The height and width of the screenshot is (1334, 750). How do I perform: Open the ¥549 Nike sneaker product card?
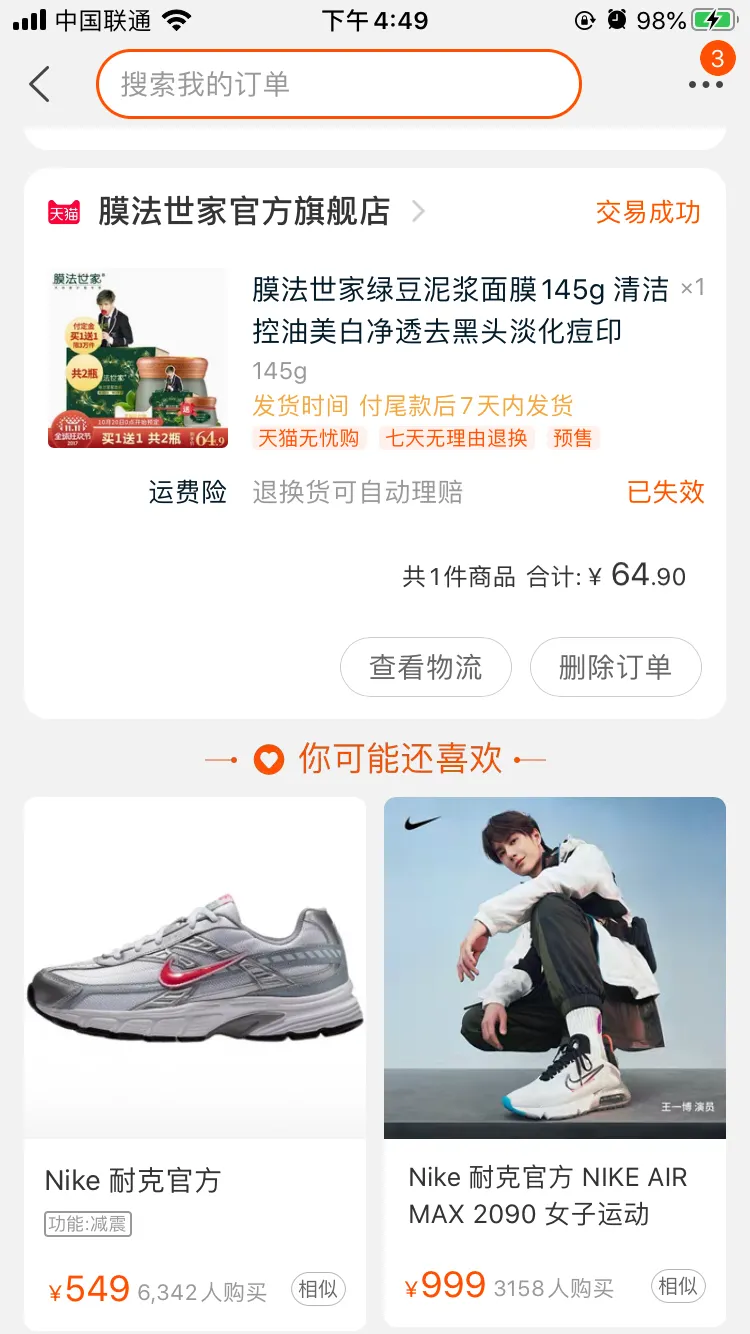tap(195, 1000)
